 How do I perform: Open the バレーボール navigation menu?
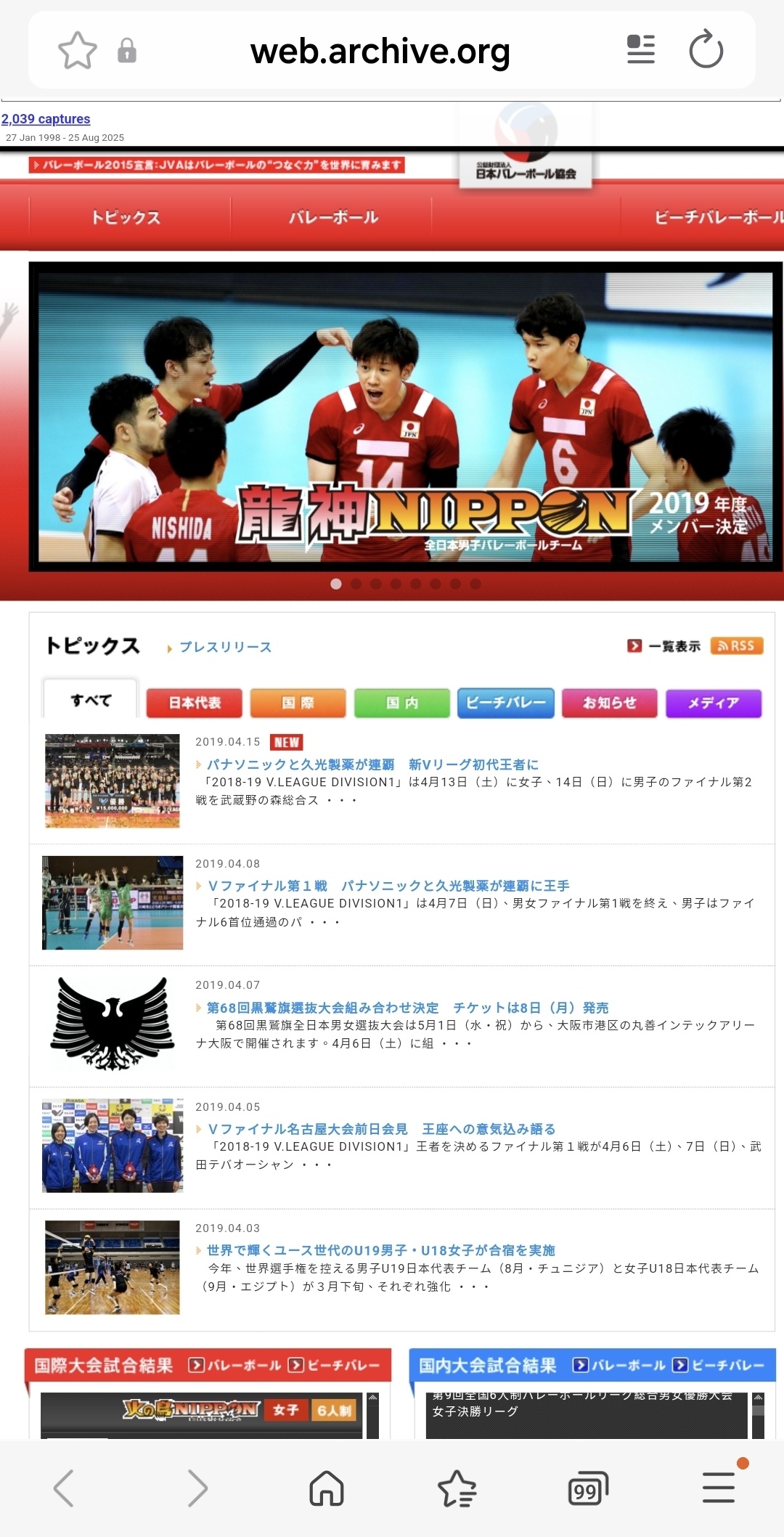[x=333, y=217]
